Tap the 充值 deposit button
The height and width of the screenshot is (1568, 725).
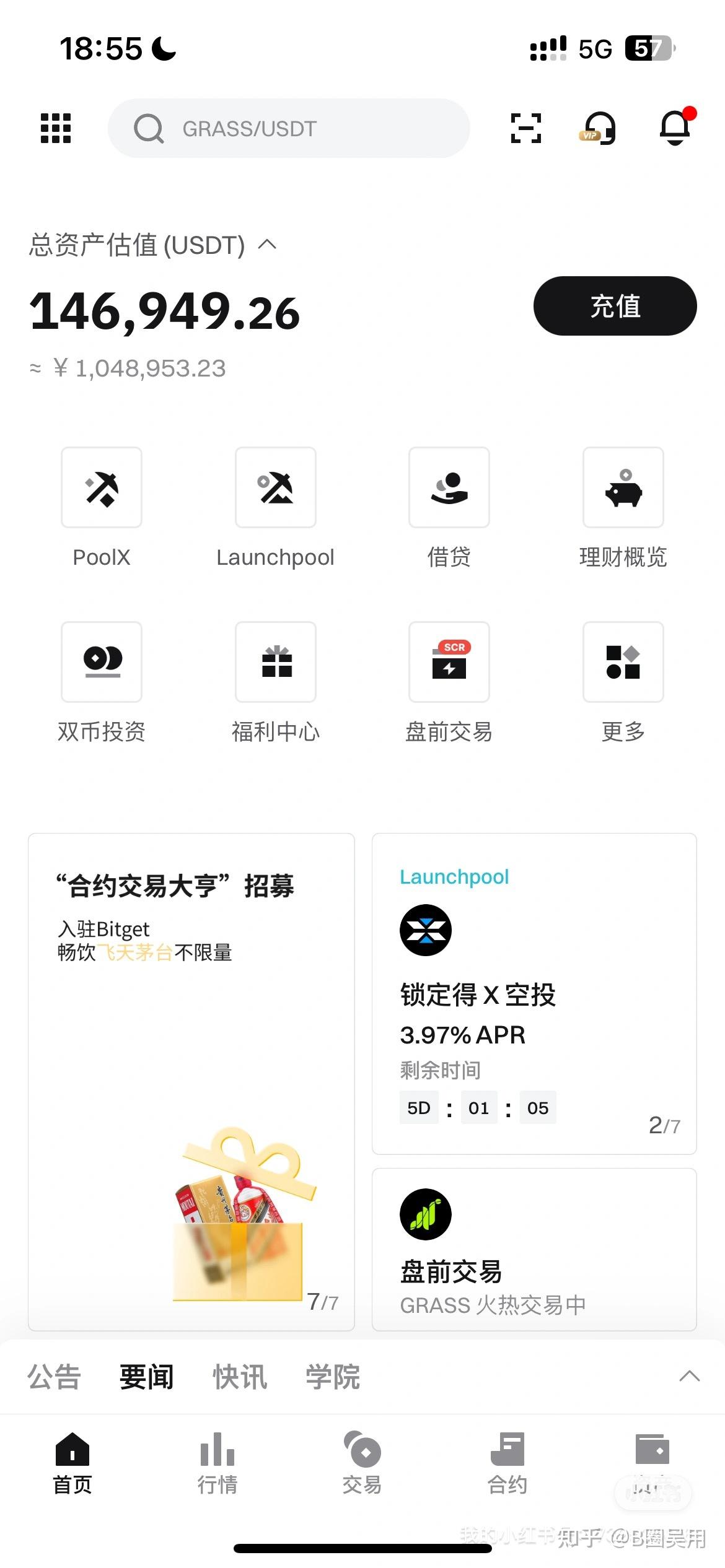tap(615, 306)
